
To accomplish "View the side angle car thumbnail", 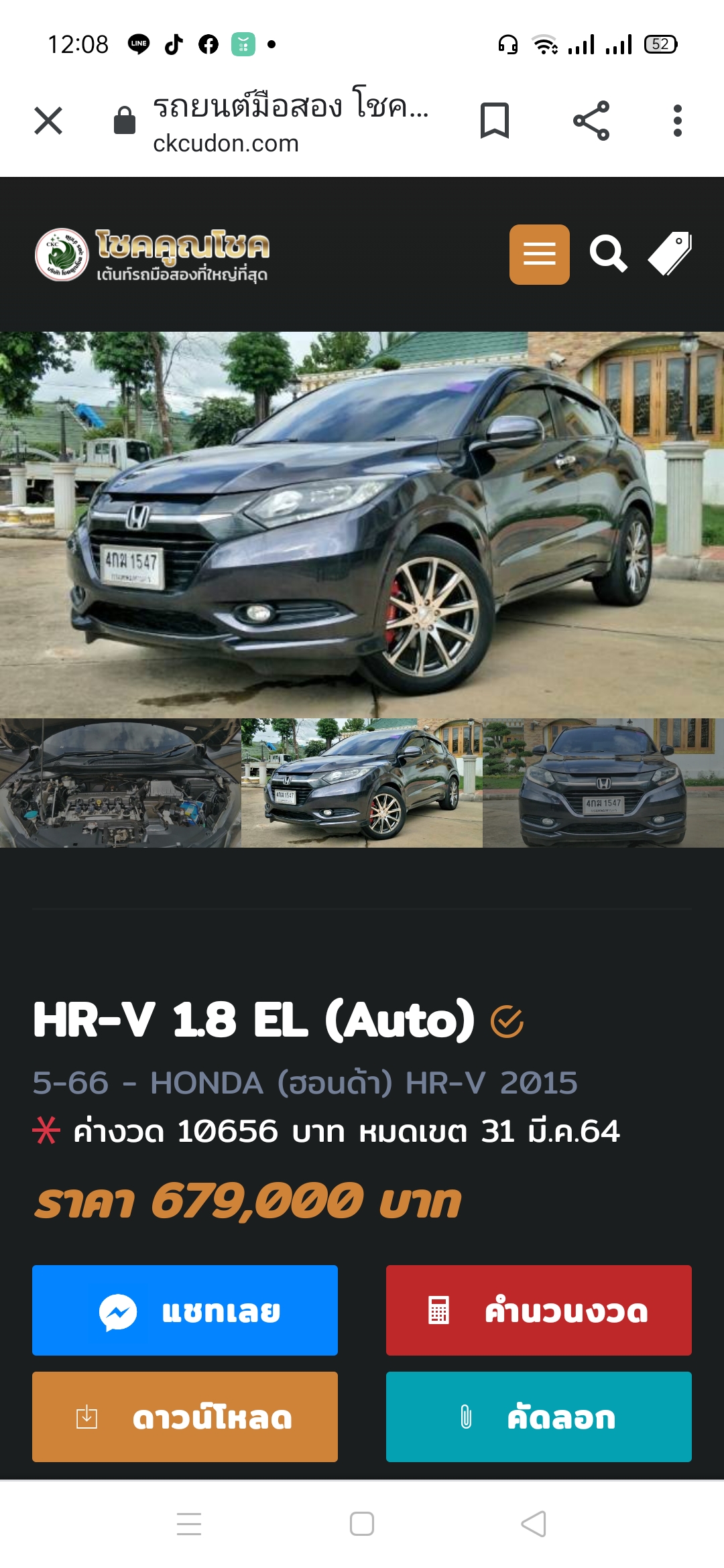I will [x=362, y=783].
